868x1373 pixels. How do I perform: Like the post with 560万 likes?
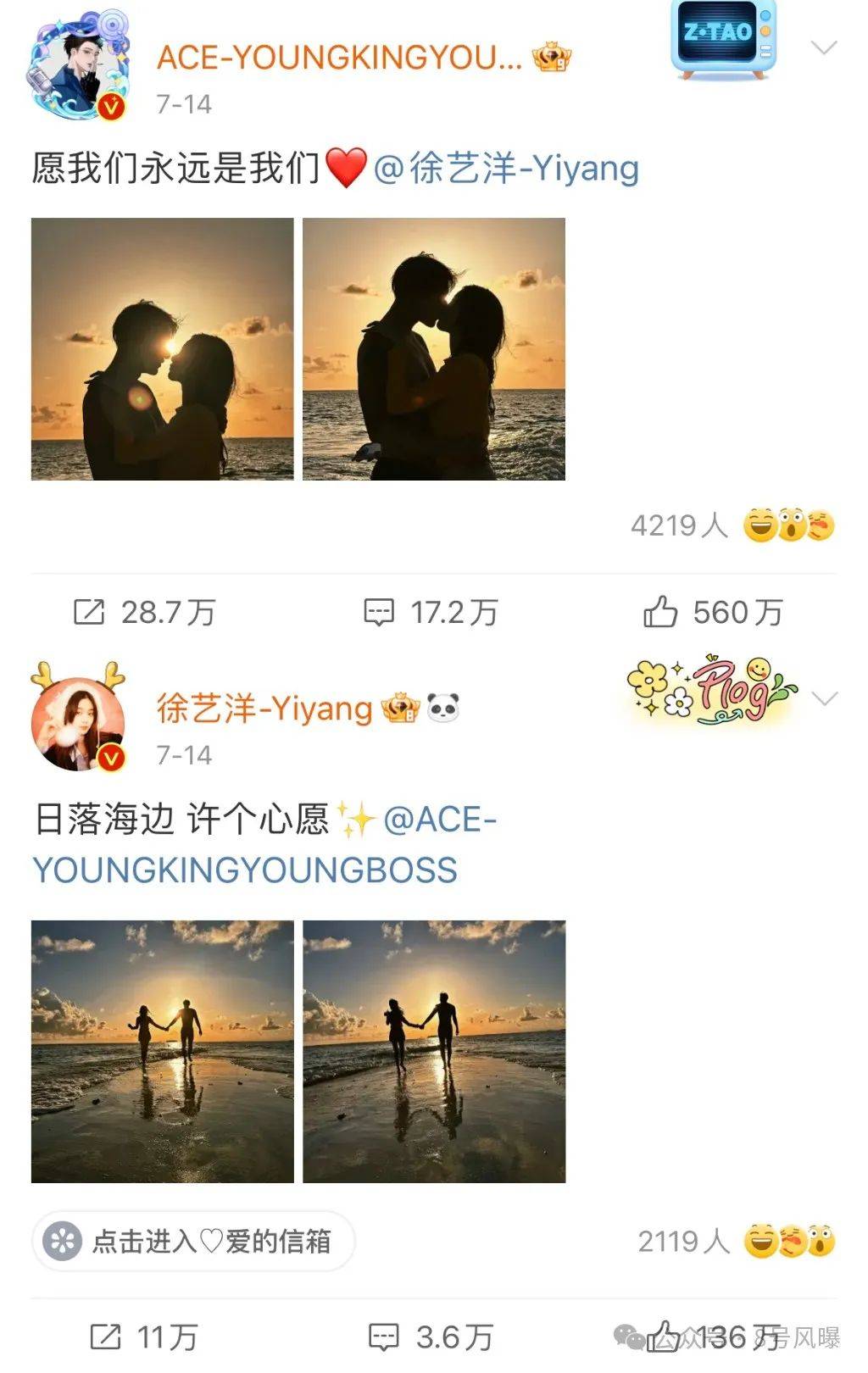click(x=712, y=612)
